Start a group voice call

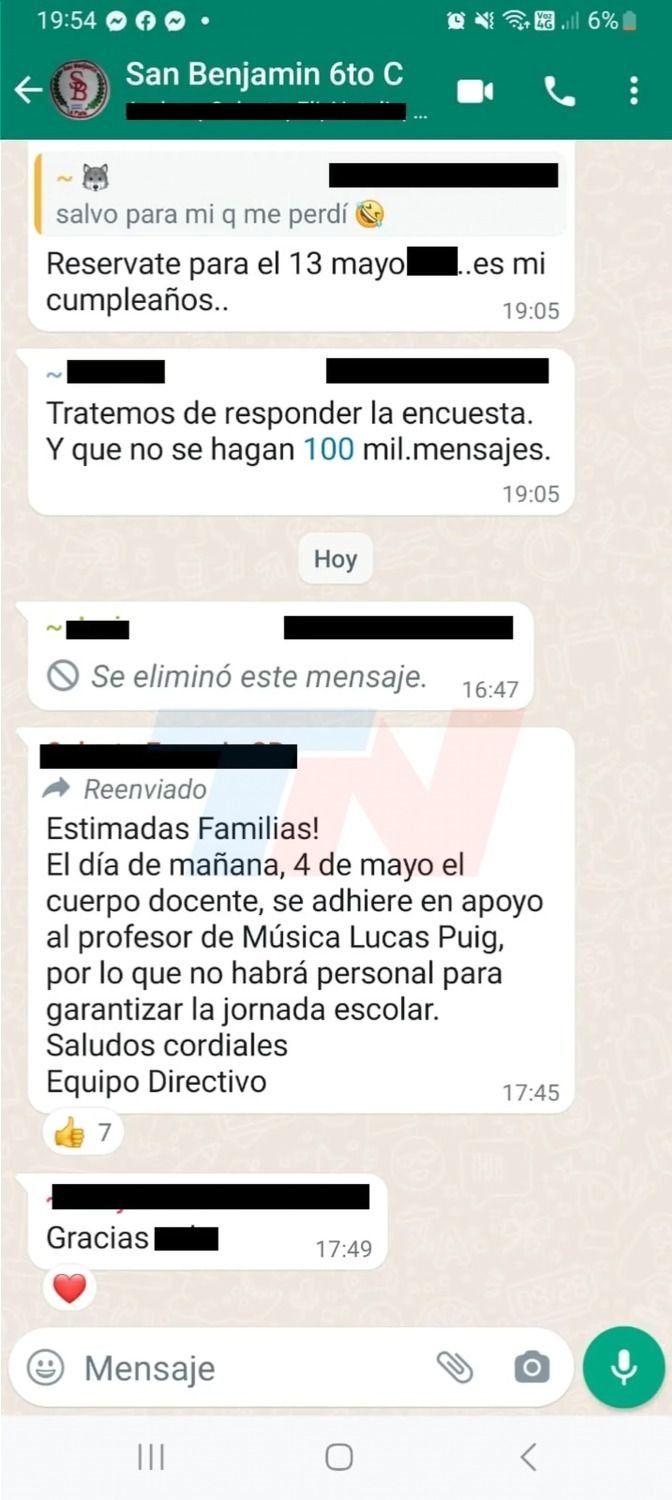[x=559, y=91]
